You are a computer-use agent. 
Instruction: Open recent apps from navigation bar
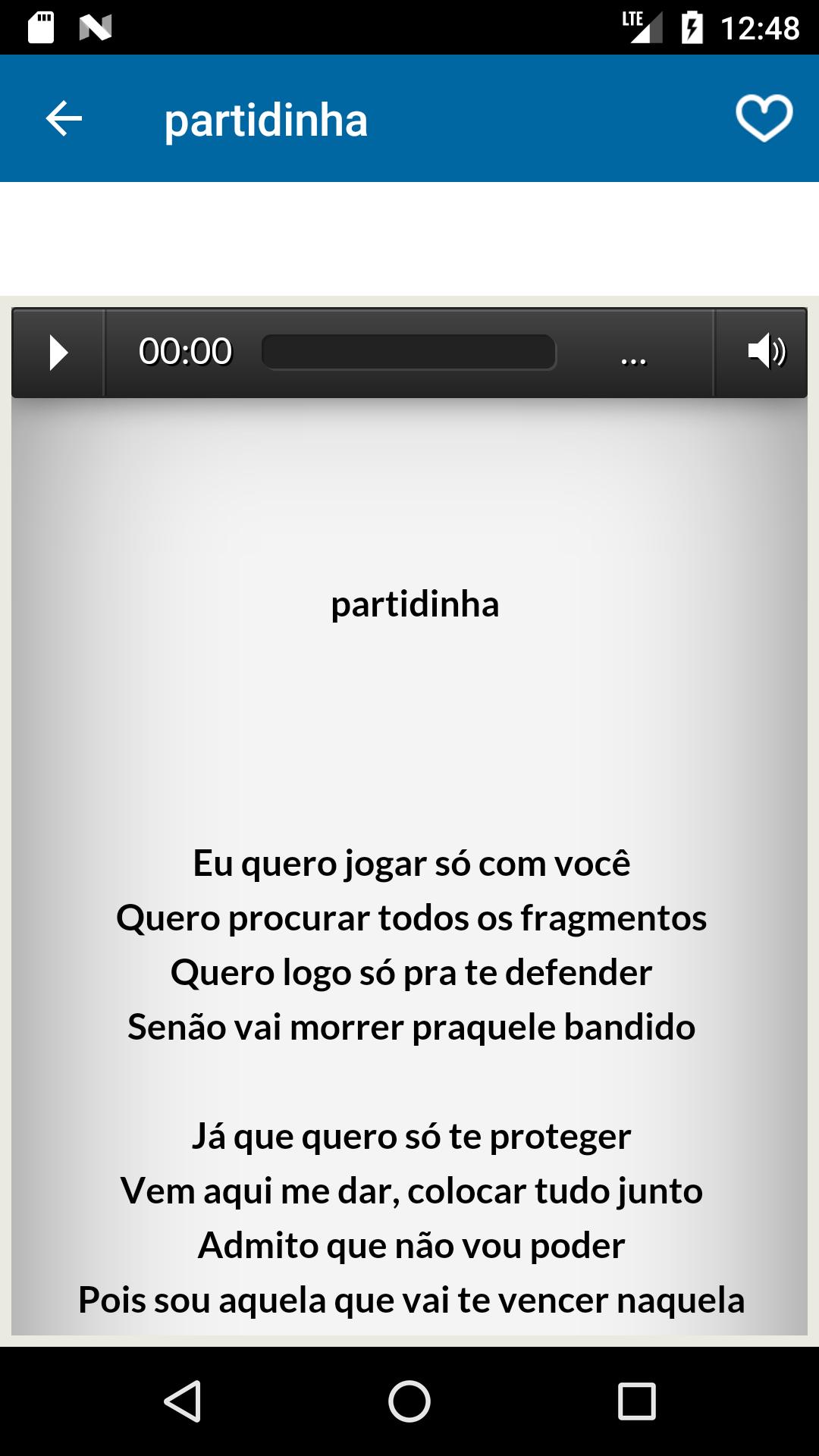point(637,1401)
